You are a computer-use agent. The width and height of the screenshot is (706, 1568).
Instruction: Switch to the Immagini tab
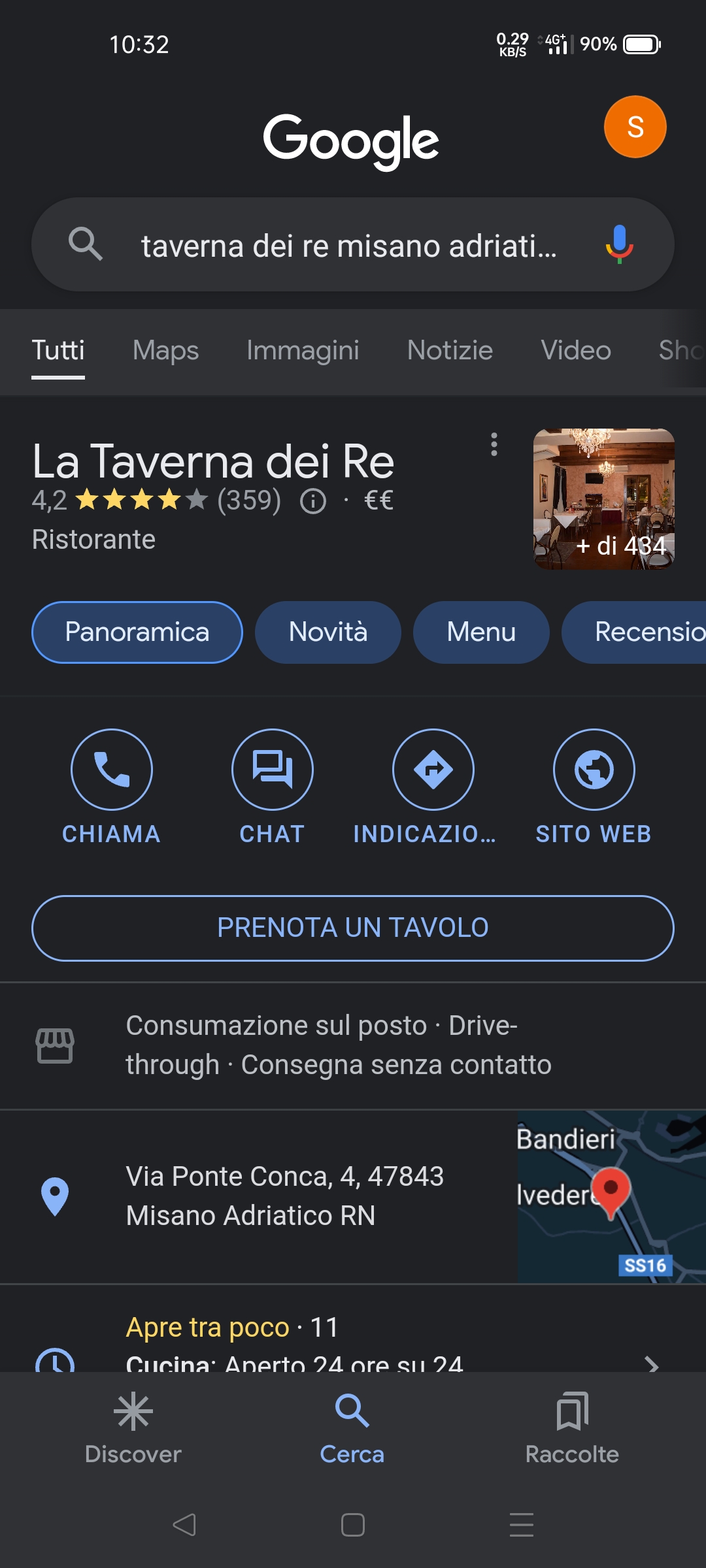coord(303,350)
